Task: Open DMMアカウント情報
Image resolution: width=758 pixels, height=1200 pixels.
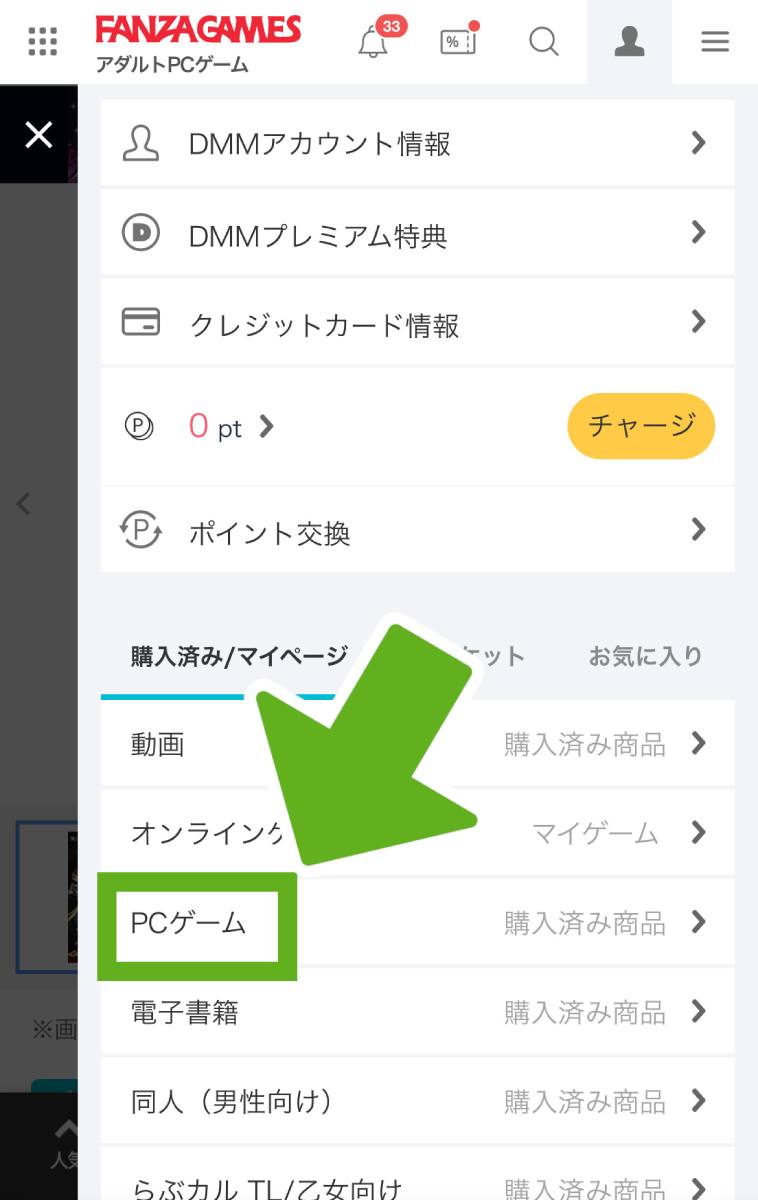Action: 417,144
